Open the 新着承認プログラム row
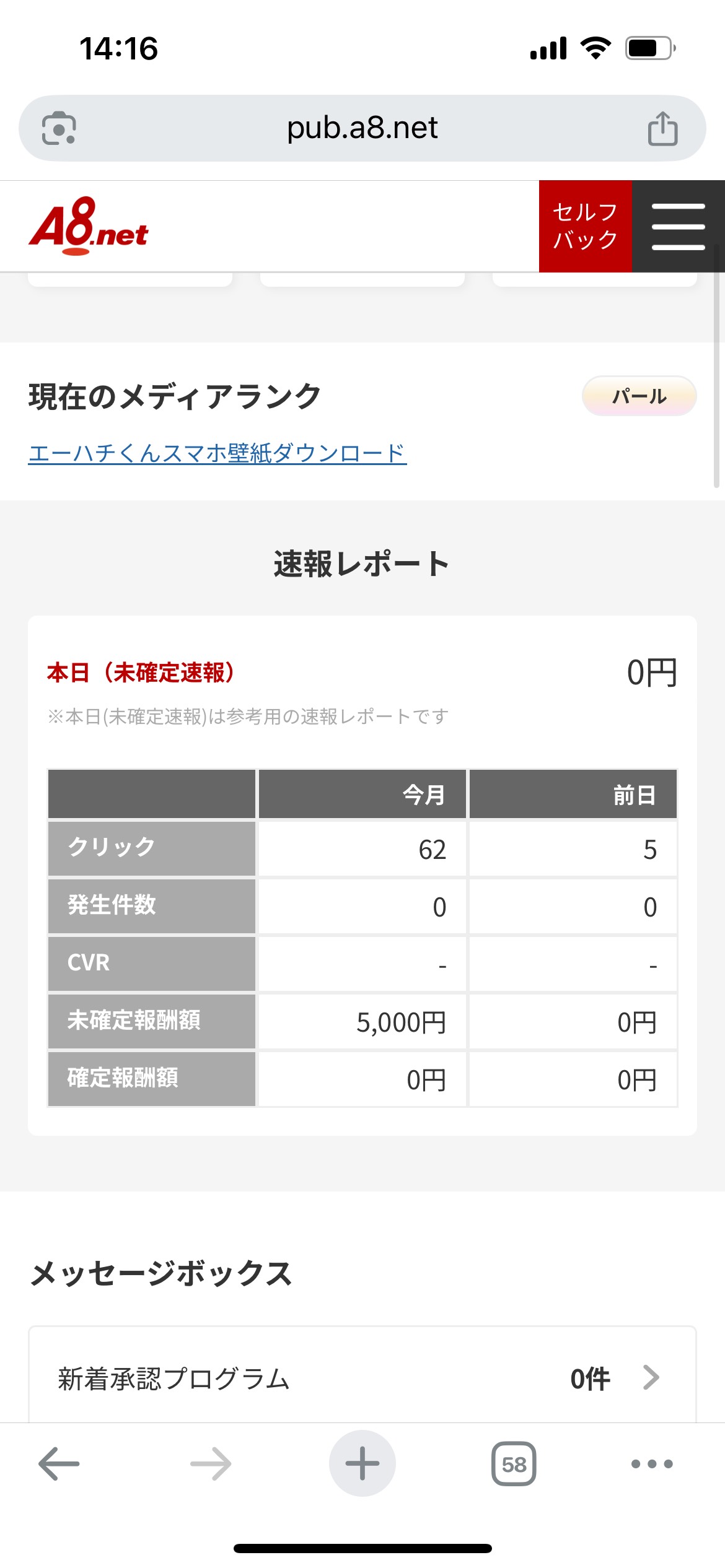Image resolution: width=725 pixels, height=1568 pixels. click(x=362, y=1379)
